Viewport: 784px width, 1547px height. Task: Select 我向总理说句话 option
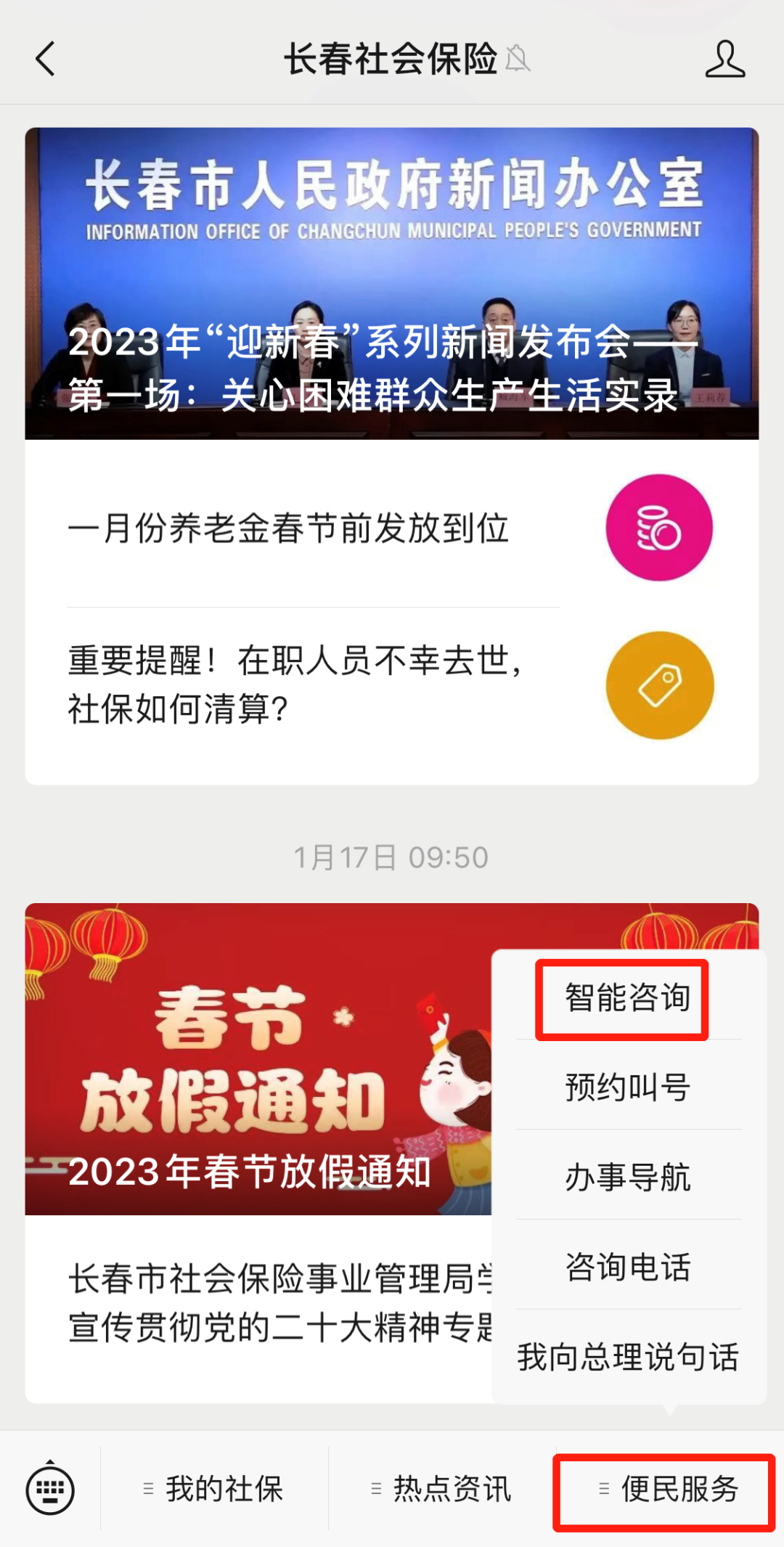pyautogui.click(x=628, y=1357)
